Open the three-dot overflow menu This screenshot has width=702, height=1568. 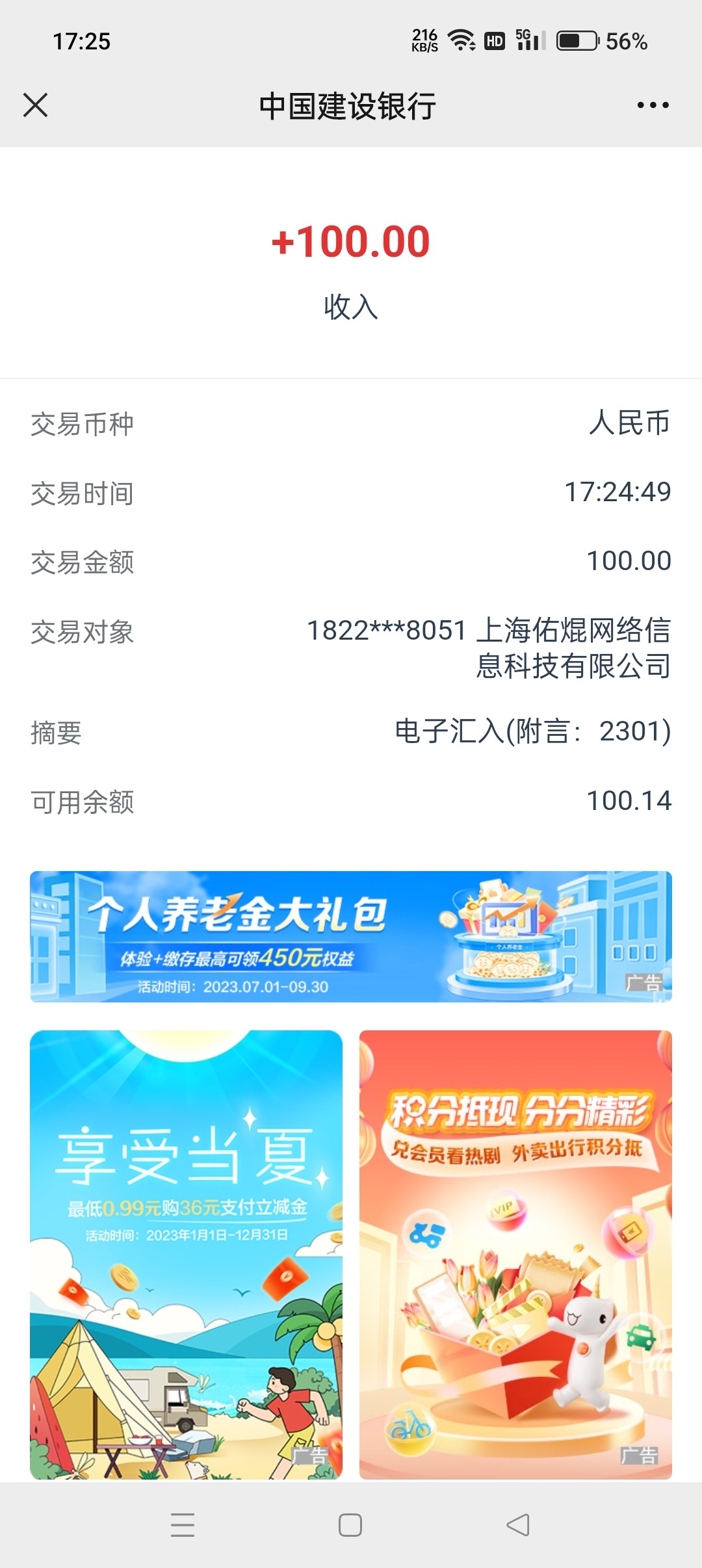(653, 105)
